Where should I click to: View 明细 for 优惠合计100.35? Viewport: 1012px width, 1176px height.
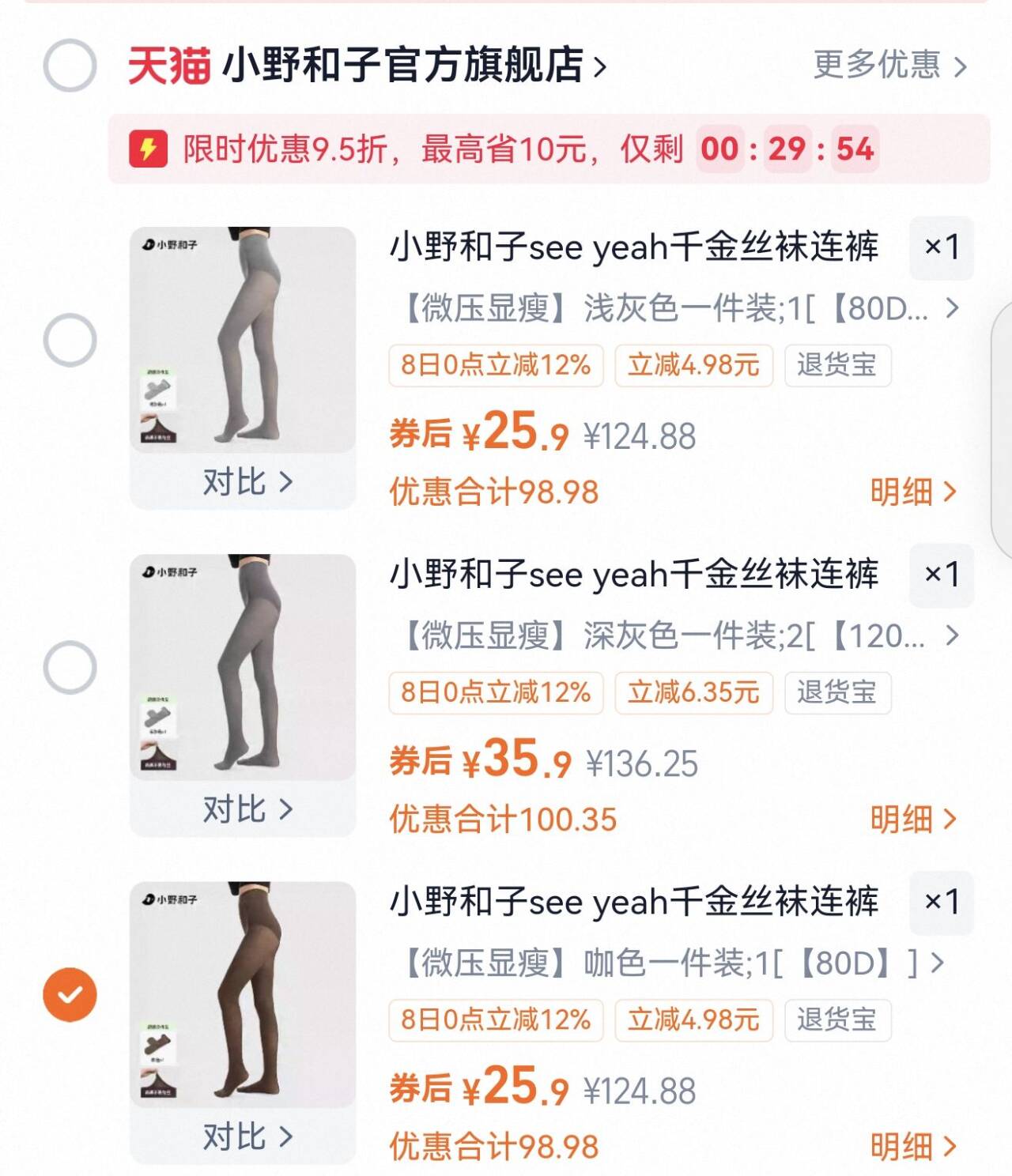coord(912,820)
